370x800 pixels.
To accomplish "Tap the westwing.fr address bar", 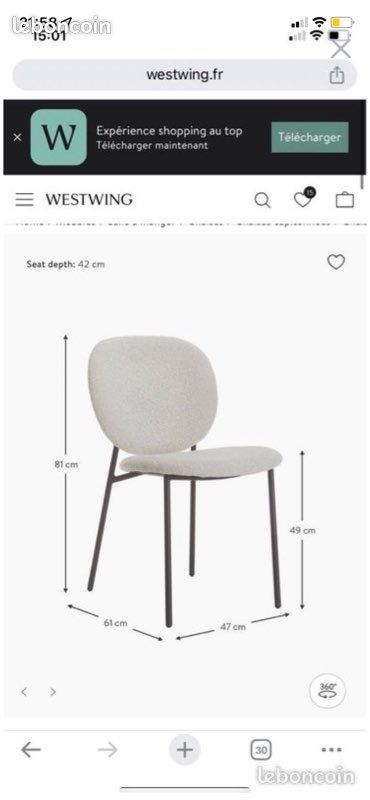I will [x=185, y=75].
